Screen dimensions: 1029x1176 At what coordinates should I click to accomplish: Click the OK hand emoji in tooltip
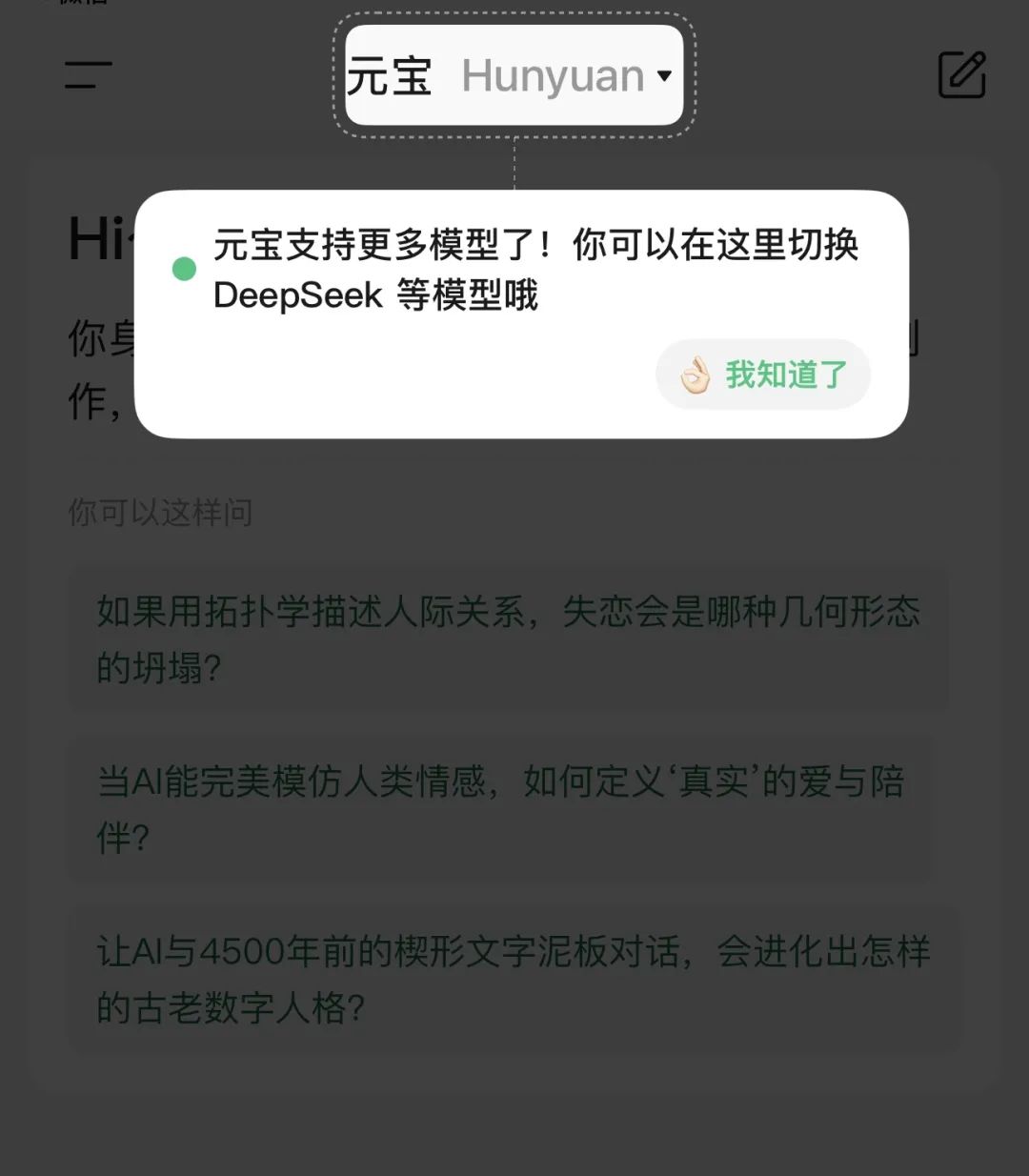click(x=694, y=375)
